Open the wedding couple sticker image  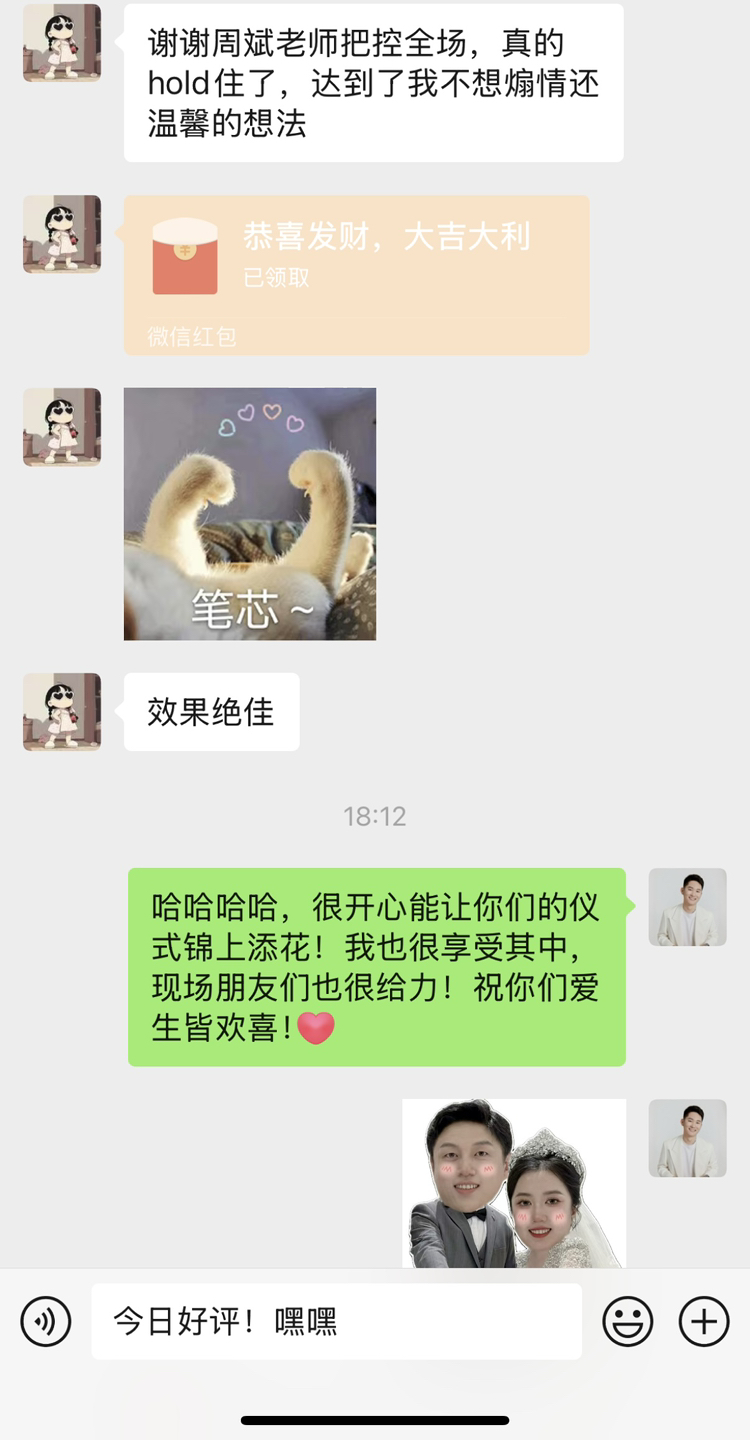514,1183
